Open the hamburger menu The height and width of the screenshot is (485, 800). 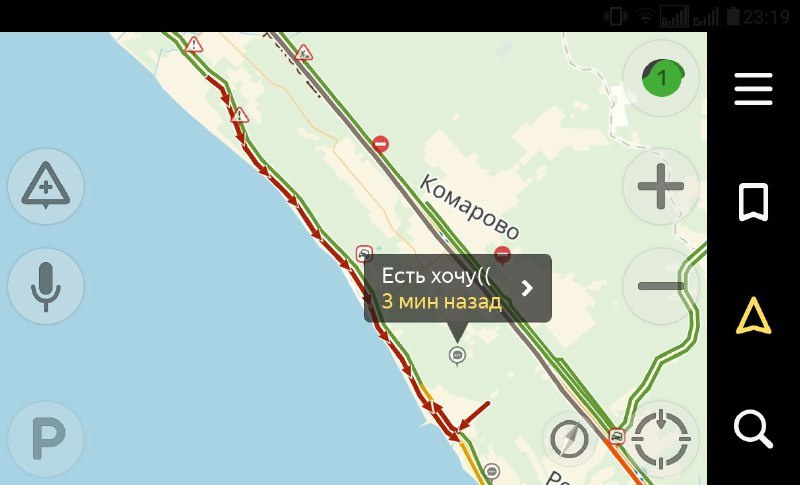point(753,89)
